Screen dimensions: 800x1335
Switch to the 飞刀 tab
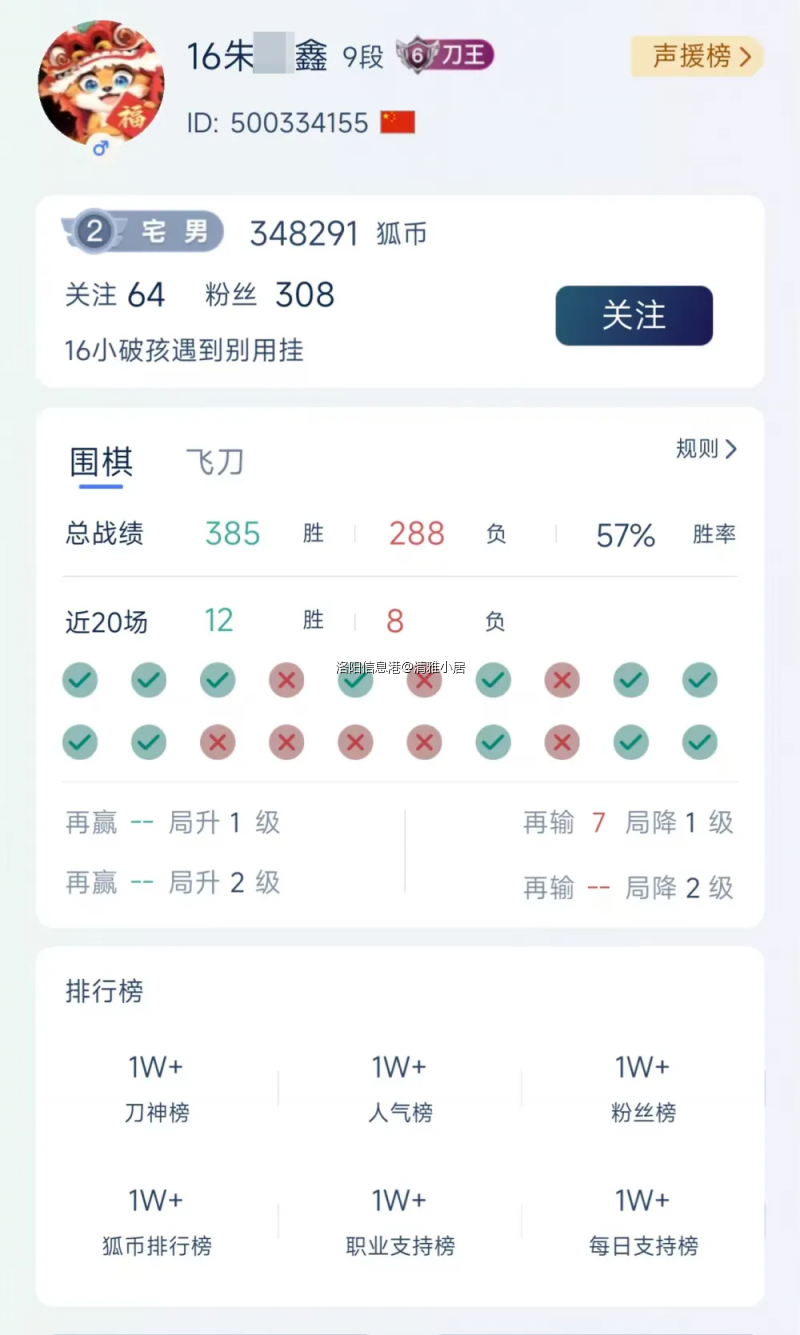[213, 463]
